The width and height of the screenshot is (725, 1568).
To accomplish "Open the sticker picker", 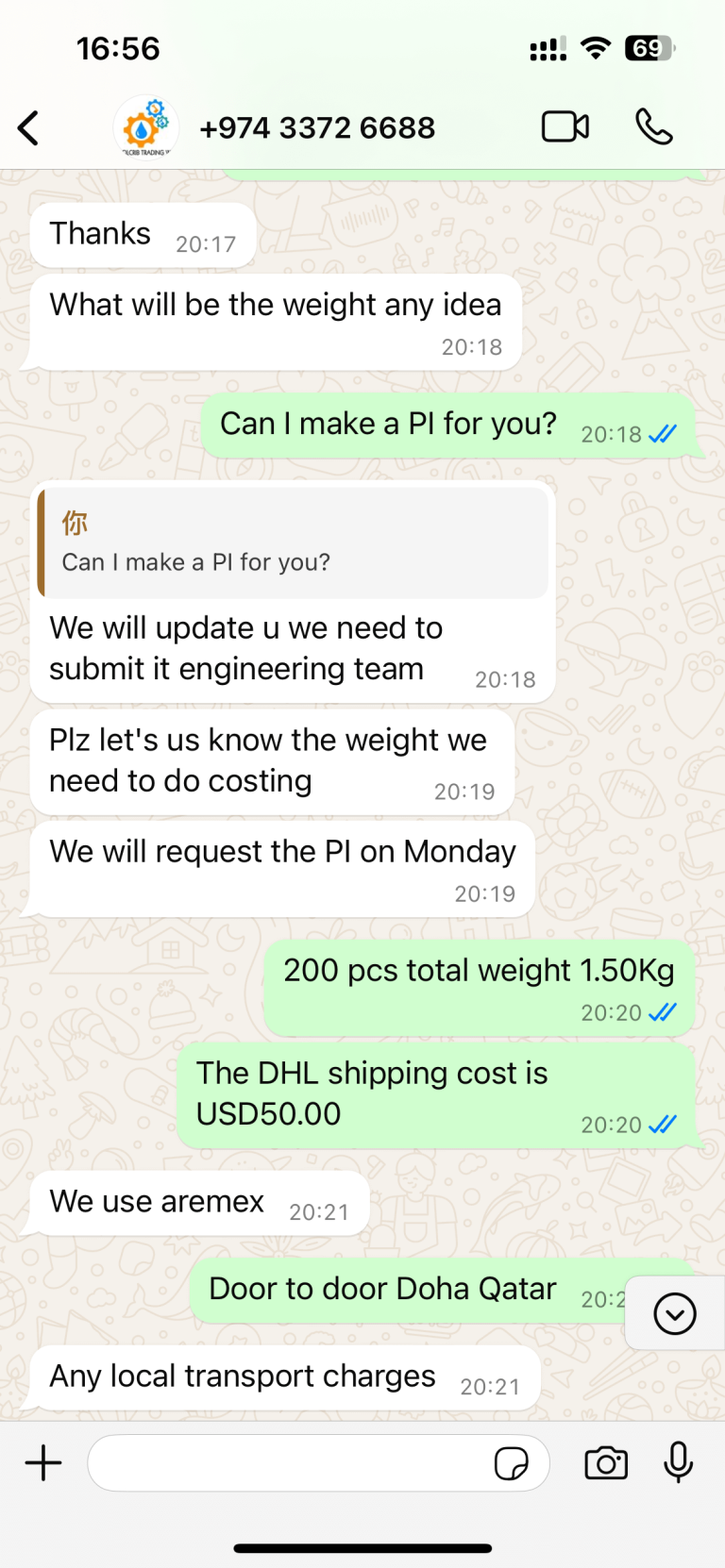I will coord(511,1463).
